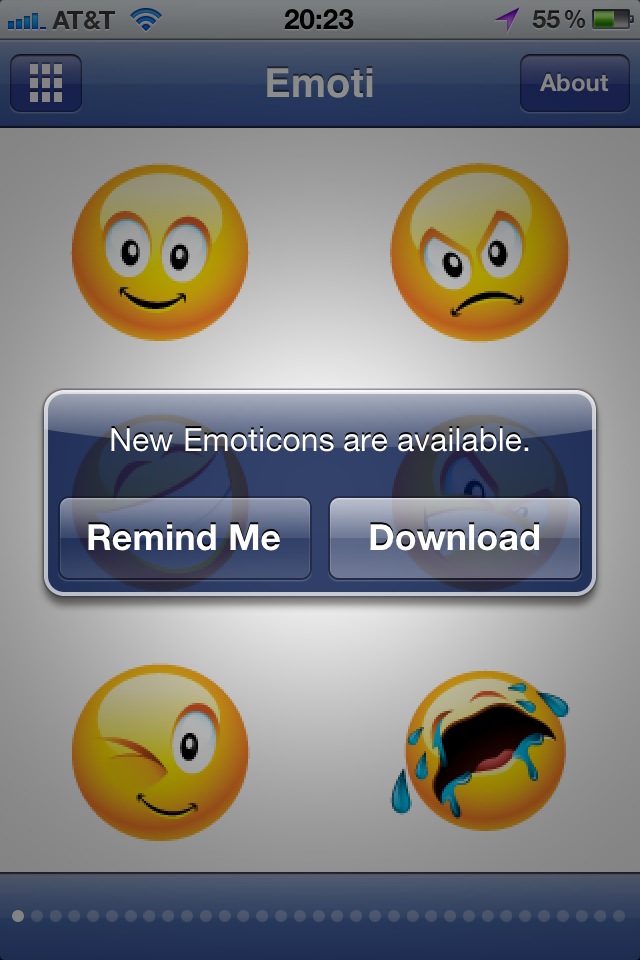Select the winking emoticon
This screenshot has width=640, height=960.
159,752
